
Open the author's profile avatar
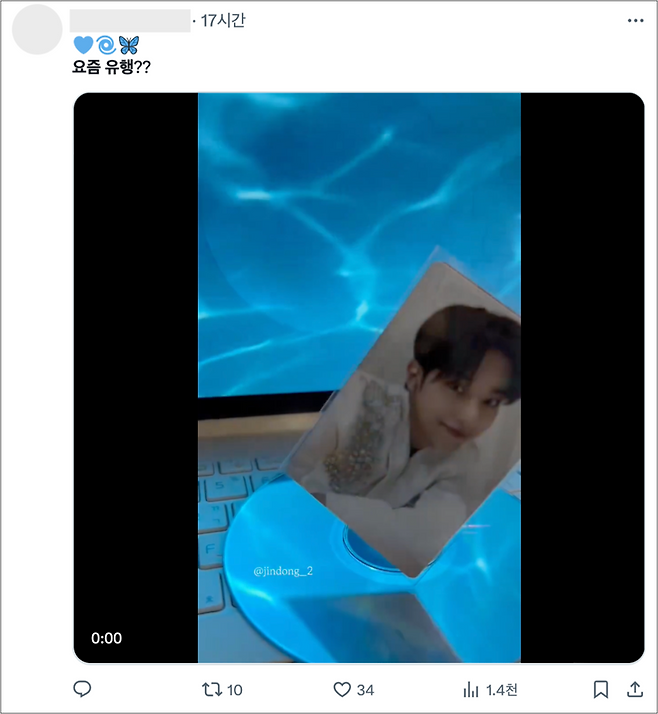click(37, 30)
